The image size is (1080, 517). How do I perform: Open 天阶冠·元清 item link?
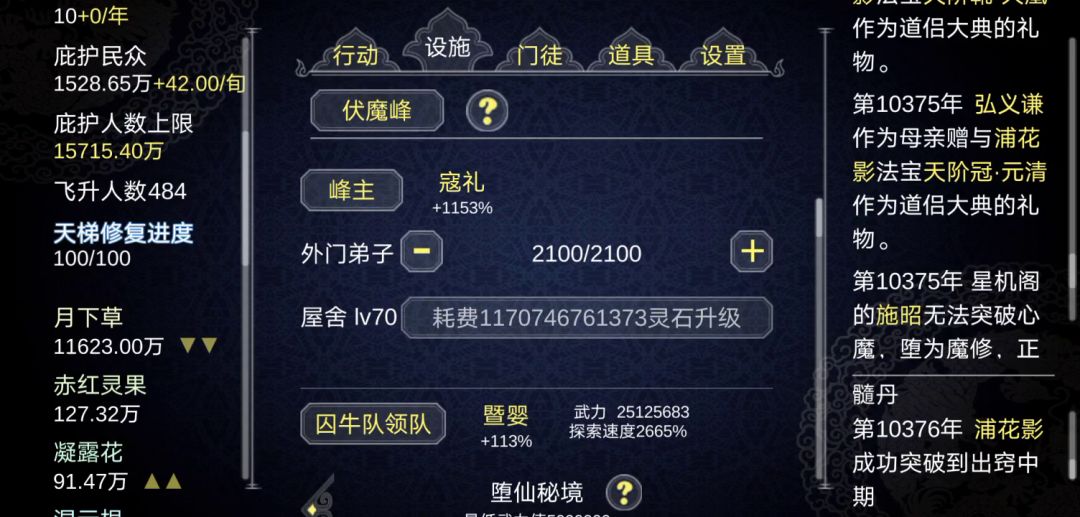pos(984,172)
